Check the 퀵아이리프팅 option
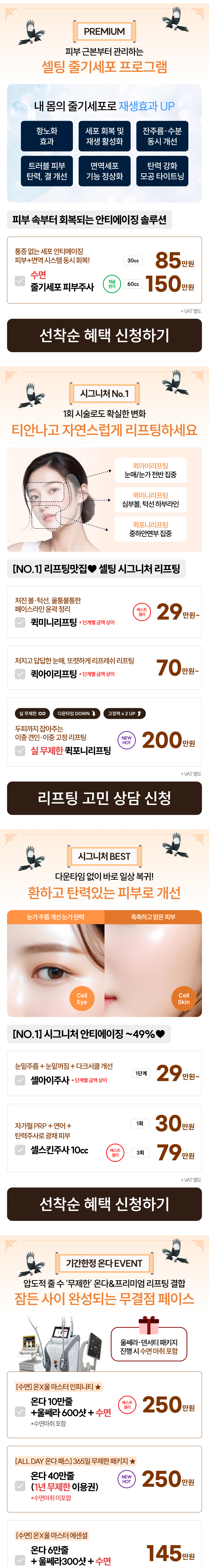This screenshot has height=1568, width=209. click(x=20, y=674)
